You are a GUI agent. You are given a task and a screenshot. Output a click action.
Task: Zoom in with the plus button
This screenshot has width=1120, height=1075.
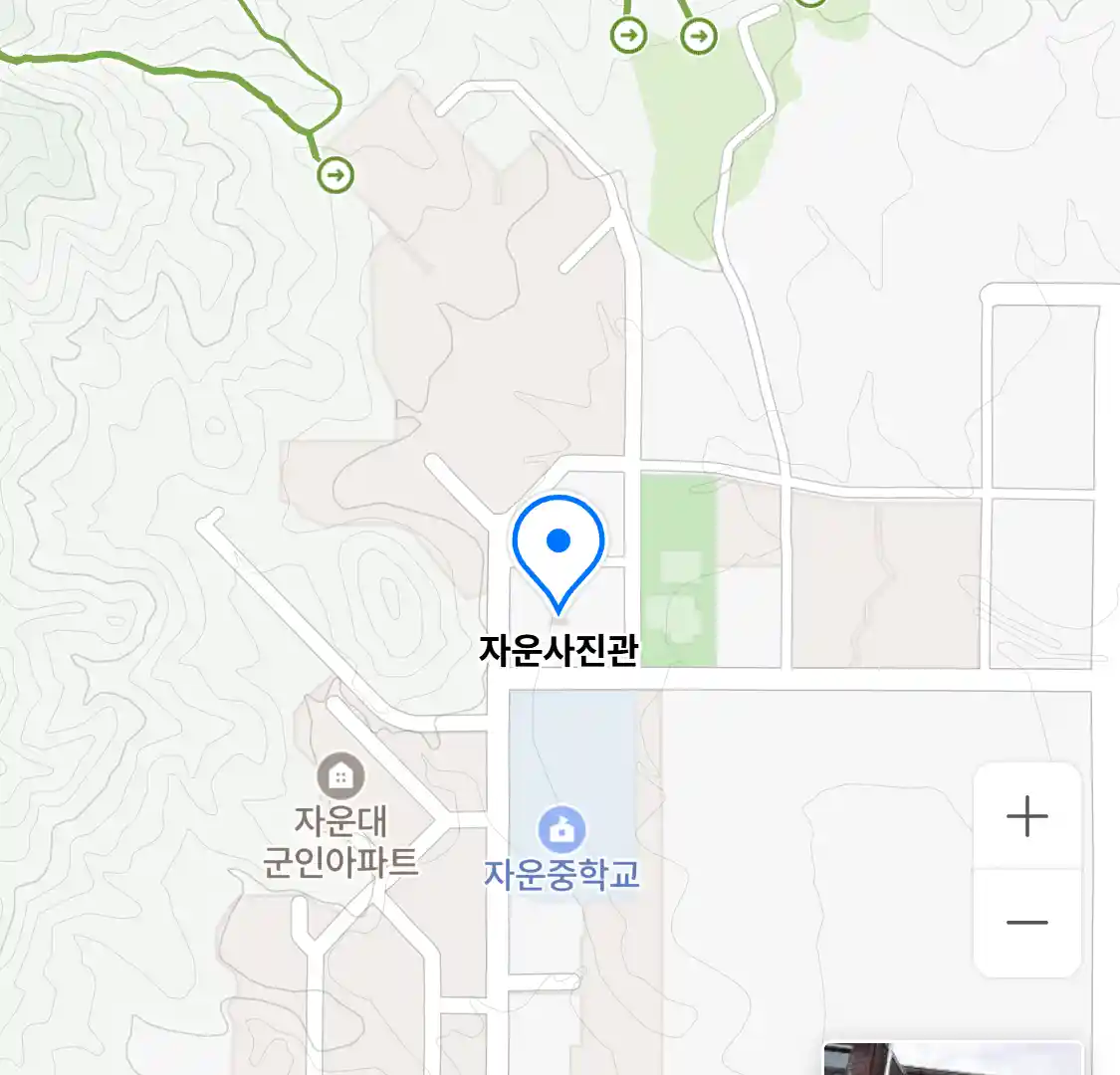(x=1026, y=817)
